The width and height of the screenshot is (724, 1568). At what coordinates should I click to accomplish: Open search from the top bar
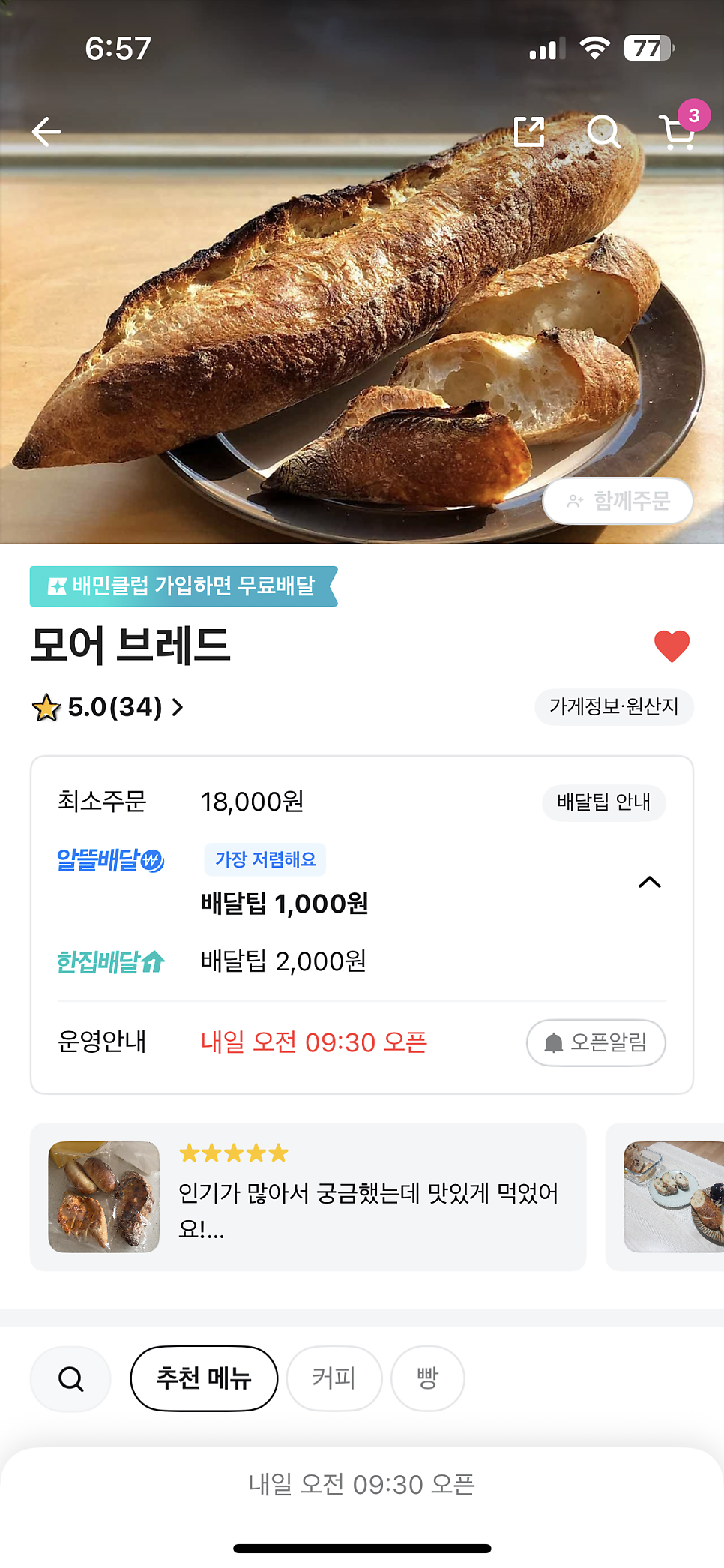click(603, 132)
